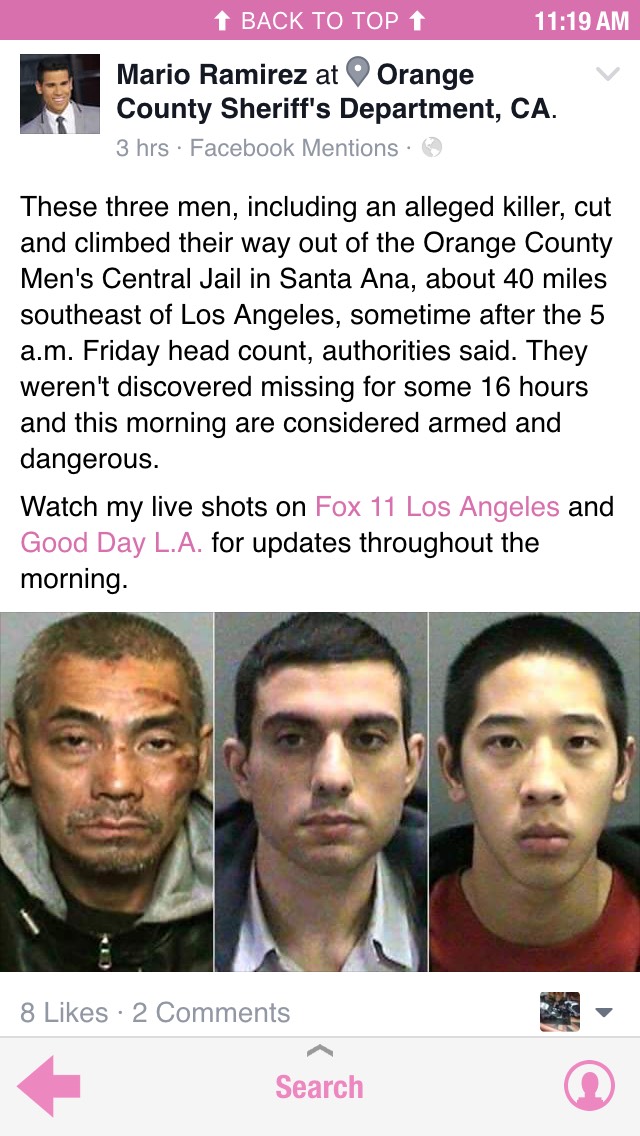View the 8 Likes and 2 Comments
This screenshot has width=640, height=1136.
(155, 1012)
